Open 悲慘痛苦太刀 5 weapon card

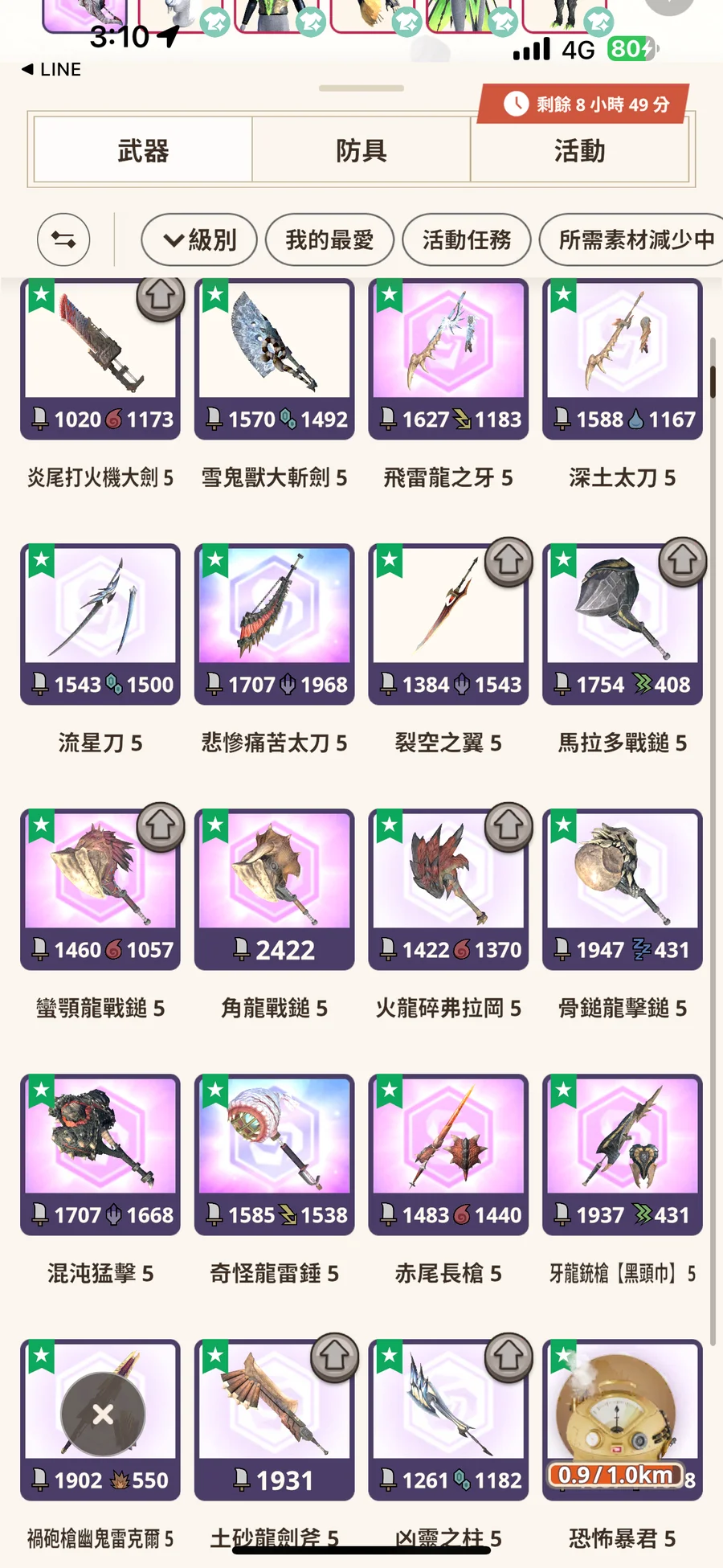tap(274, 624)
